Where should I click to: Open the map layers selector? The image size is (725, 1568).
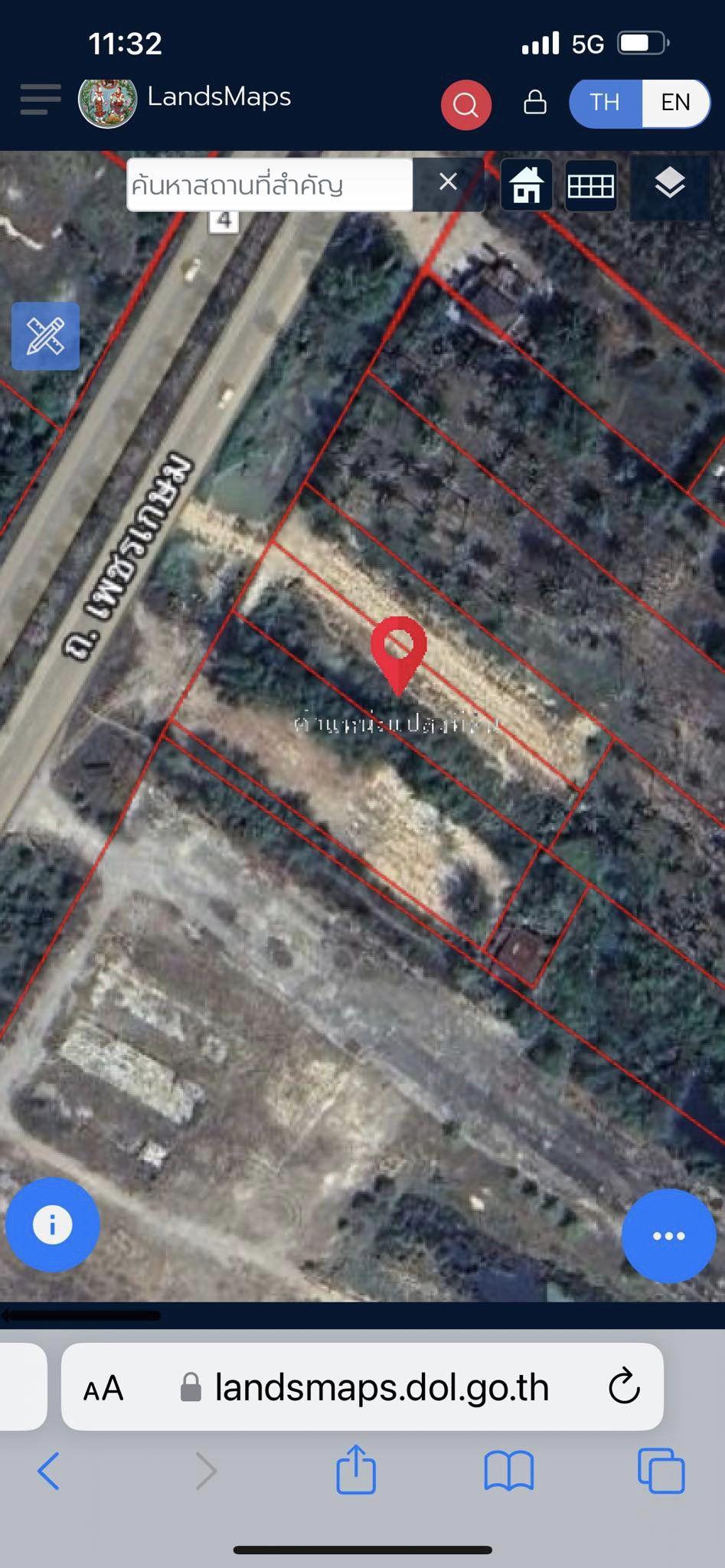point(670,185)
